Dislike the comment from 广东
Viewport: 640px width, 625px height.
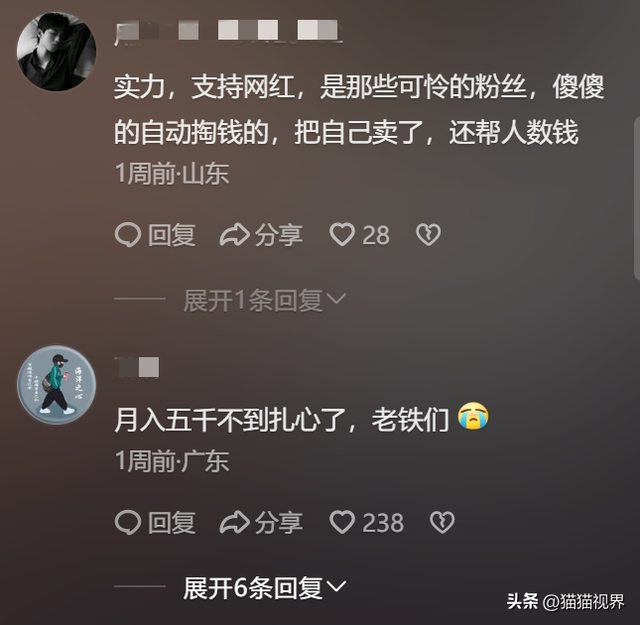click(441, 522)
